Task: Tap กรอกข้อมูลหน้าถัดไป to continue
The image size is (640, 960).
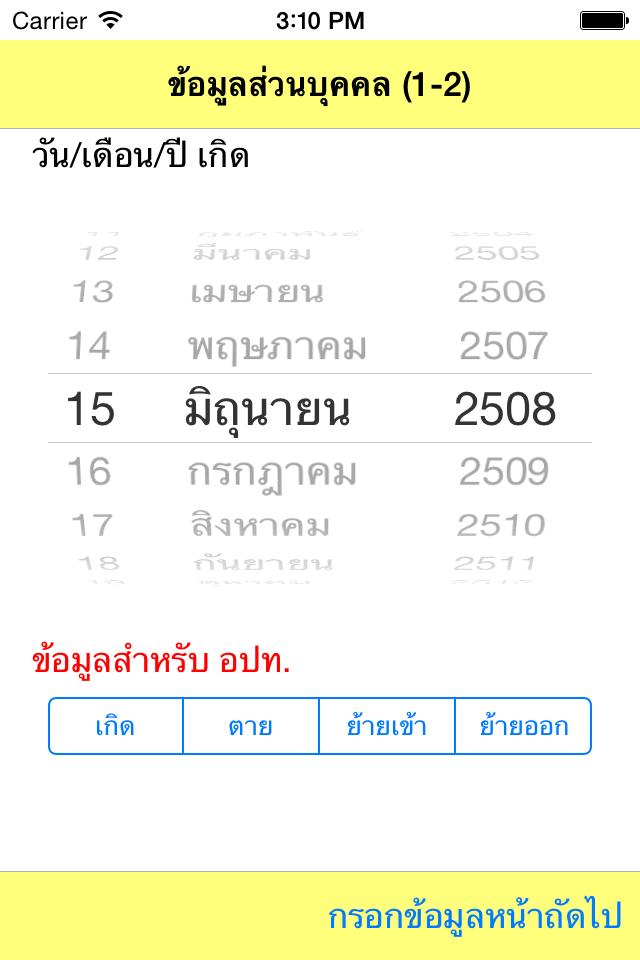Action: click(475, 916)
